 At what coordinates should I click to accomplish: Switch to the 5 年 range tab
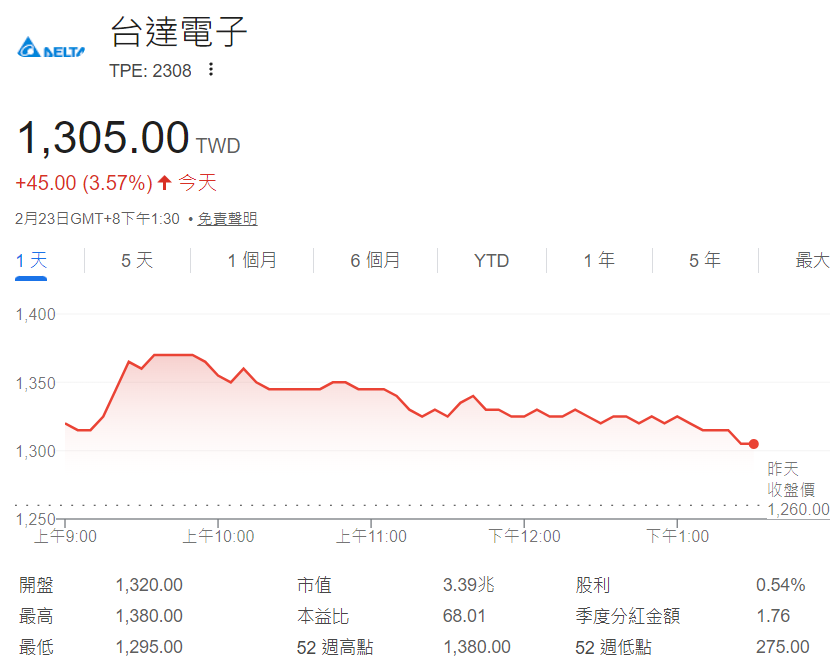click(x=705, y=261)
